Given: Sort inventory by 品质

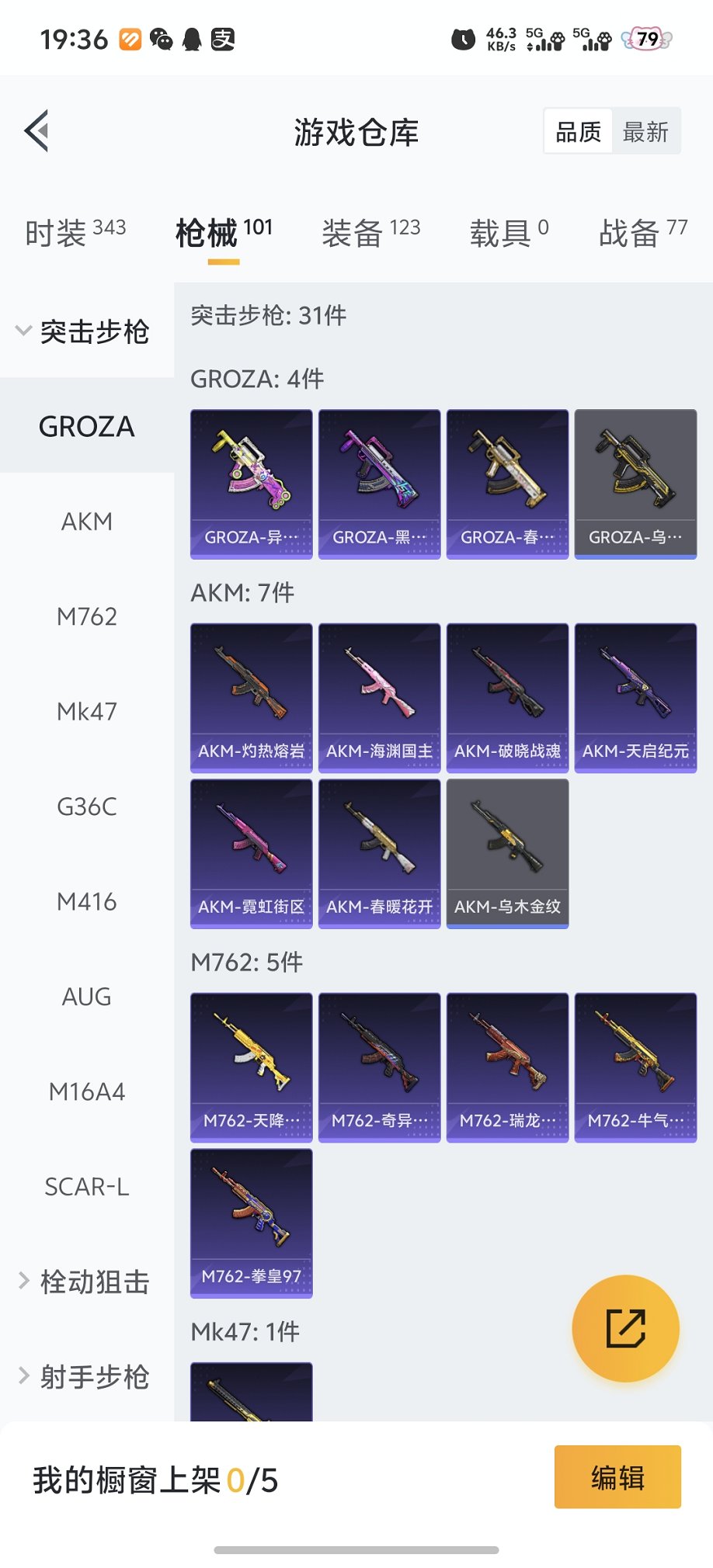Looking at the screenshot, I should click(x=579, y=131).
